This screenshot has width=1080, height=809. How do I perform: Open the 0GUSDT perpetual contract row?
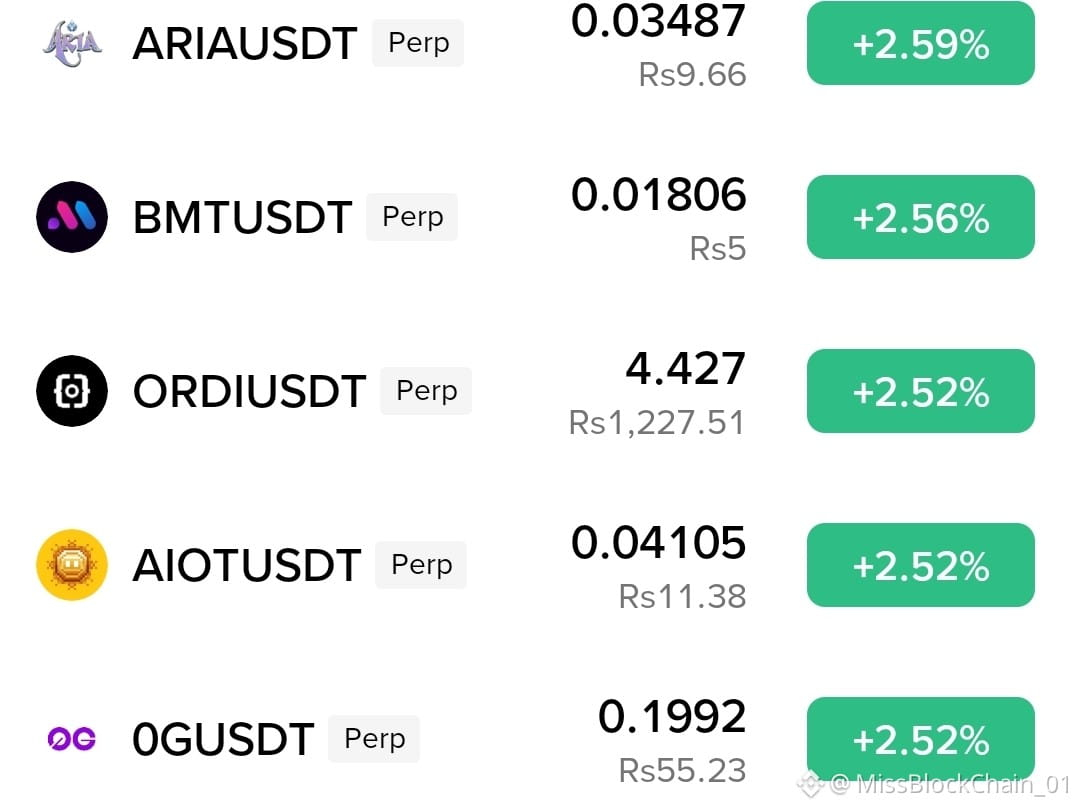click(540, 739)
